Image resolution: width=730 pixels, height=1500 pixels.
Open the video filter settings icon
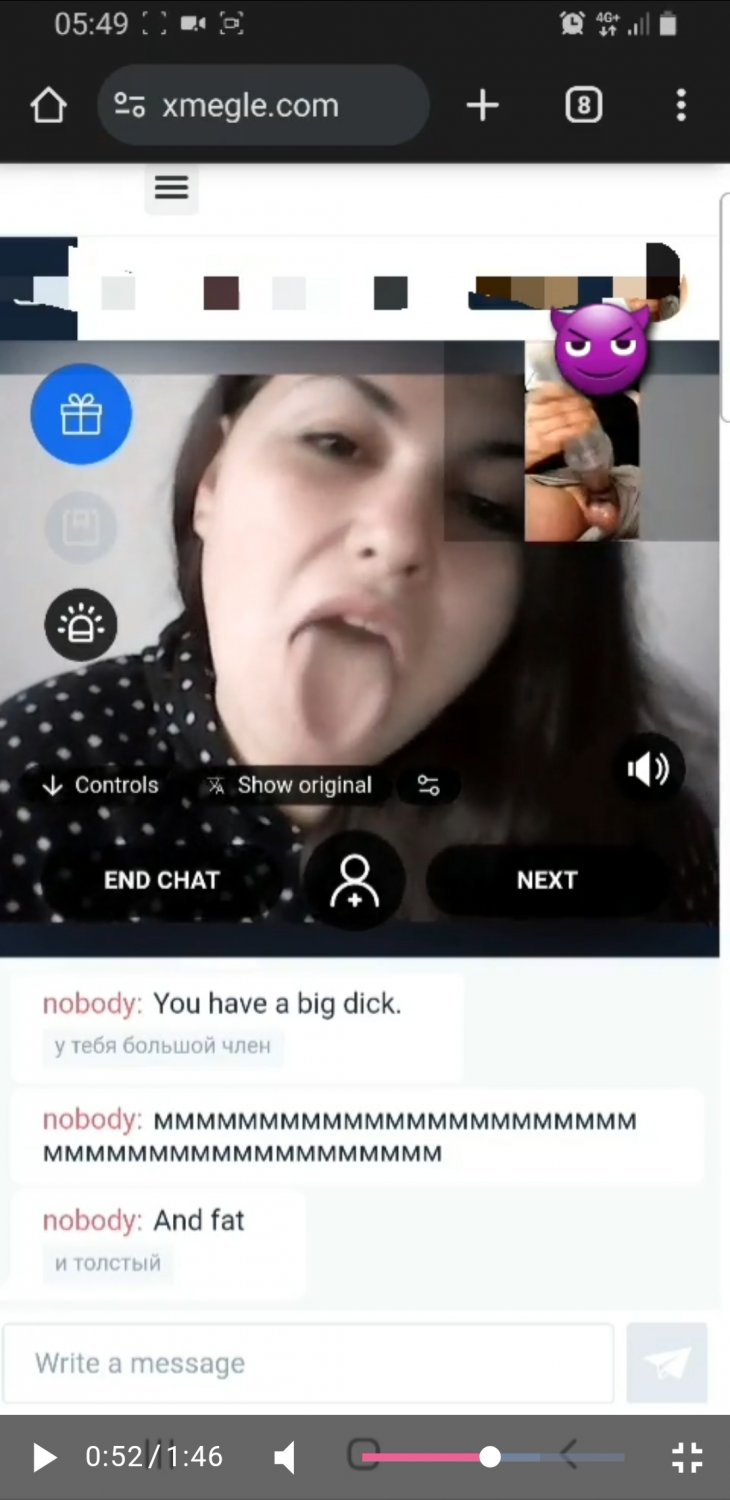click(x=428, y=785)
